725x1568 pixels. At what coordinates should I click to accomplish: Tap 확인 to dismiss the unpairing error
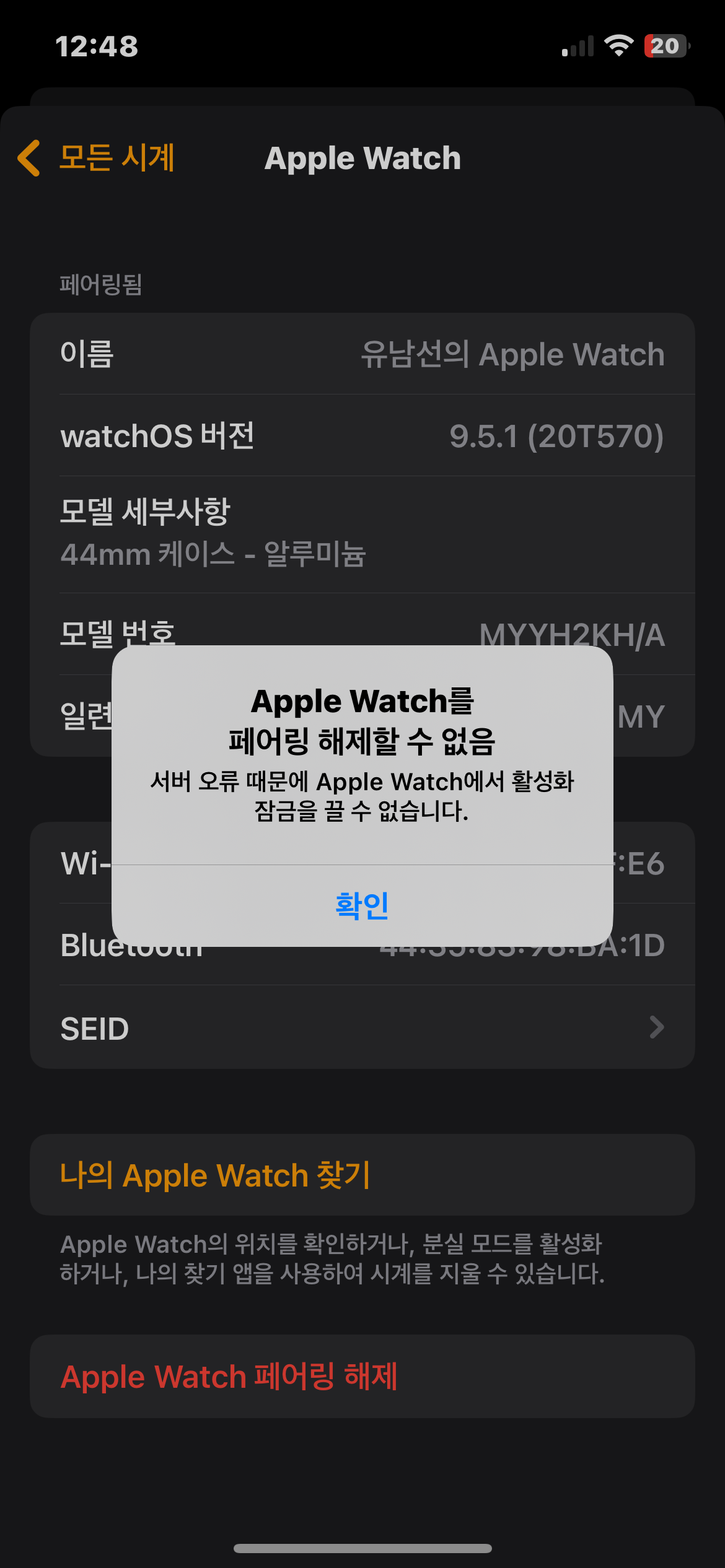coord(362,905)
